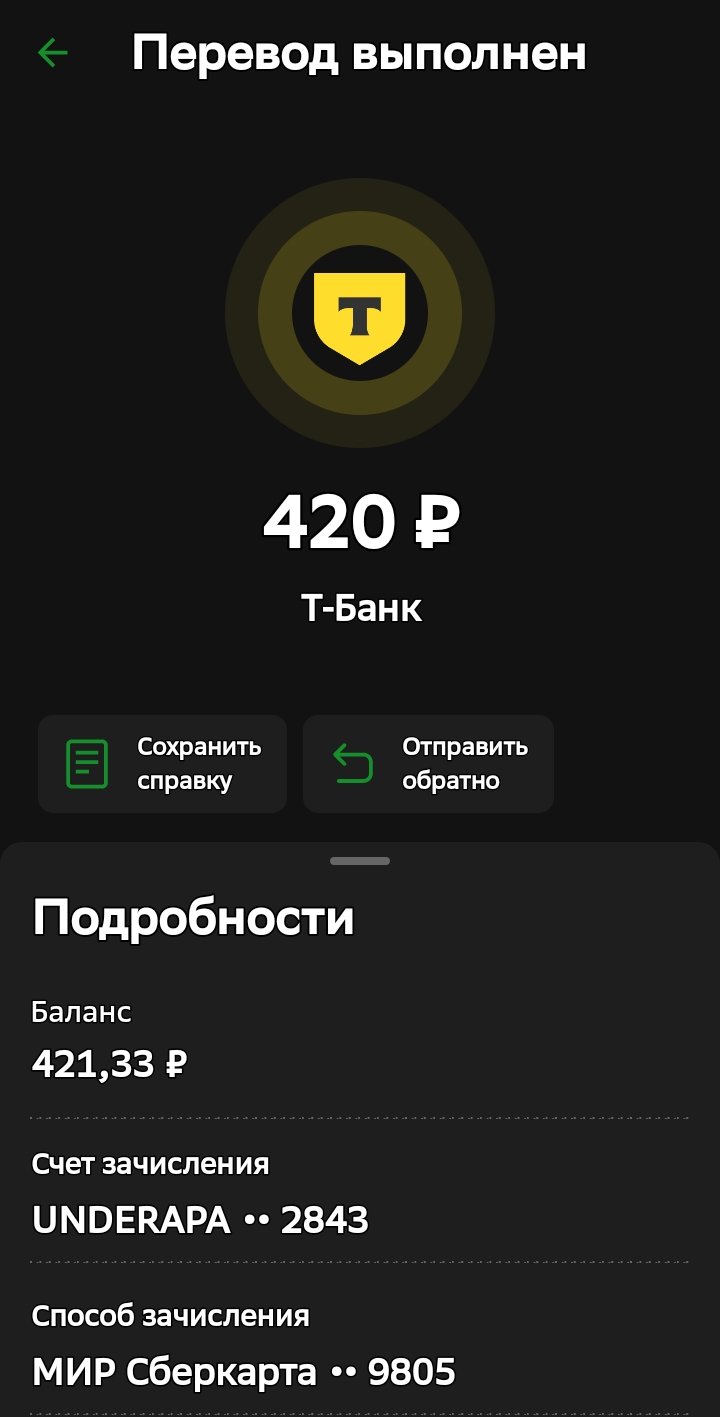Save the transfer receipt (Сохранить справку)
Viewport: 720px width, 1417px height.
pyautogui.click(x=162, y=764)
